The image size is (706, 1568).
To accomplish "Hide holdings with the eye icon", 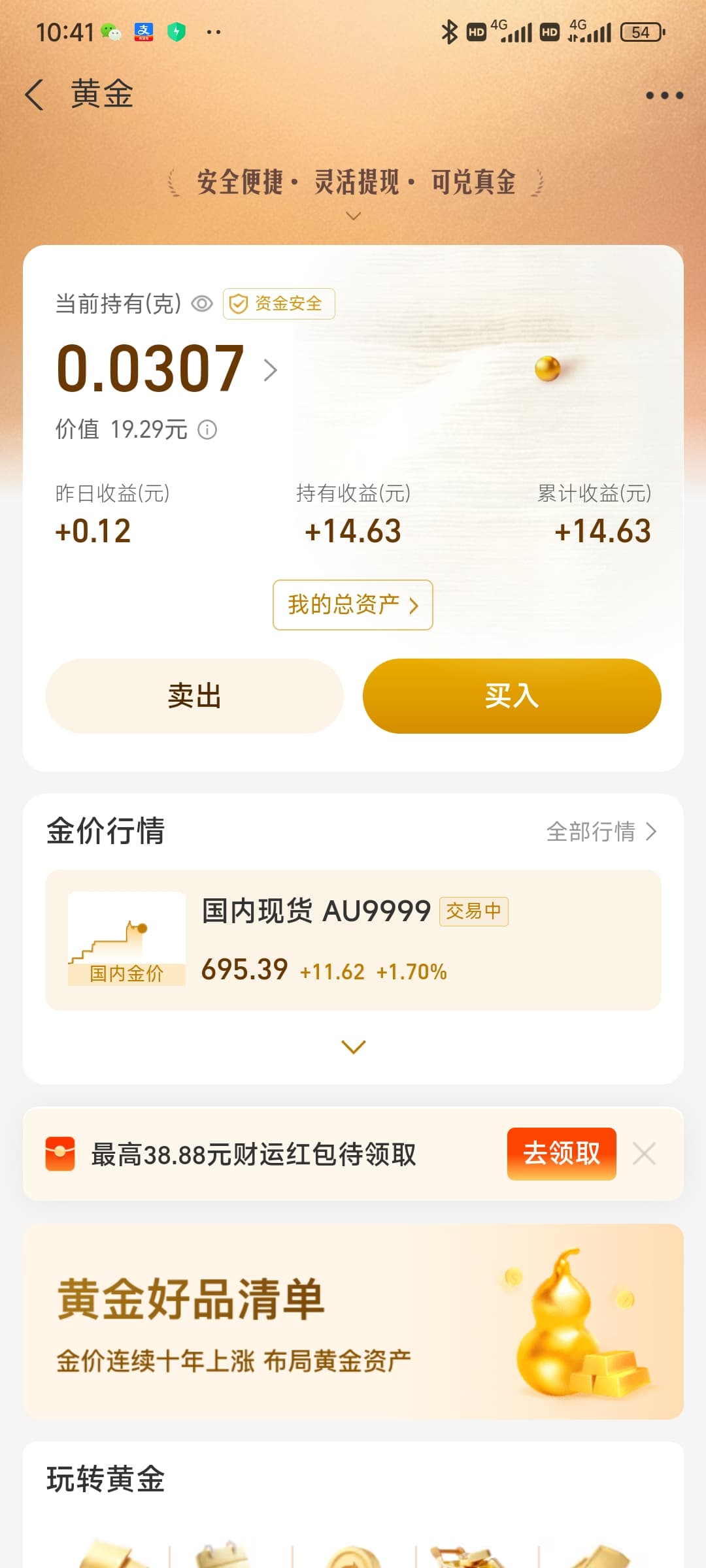I will coord(202,304).
